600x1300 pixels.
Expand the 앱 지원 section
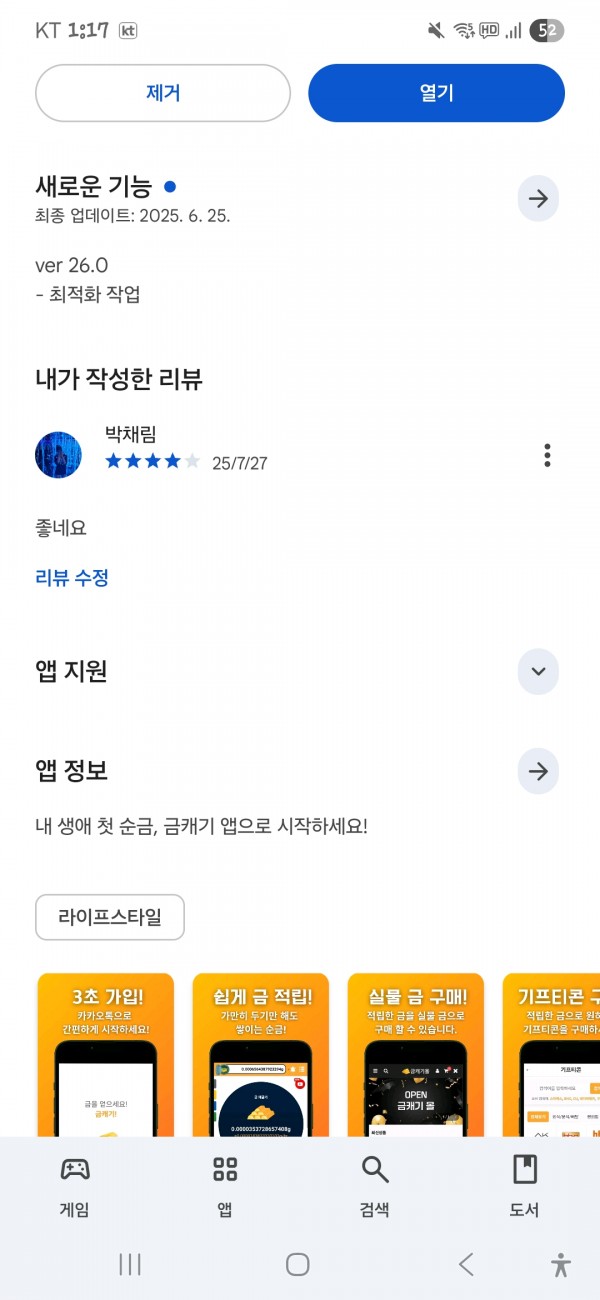coord(538,671)
